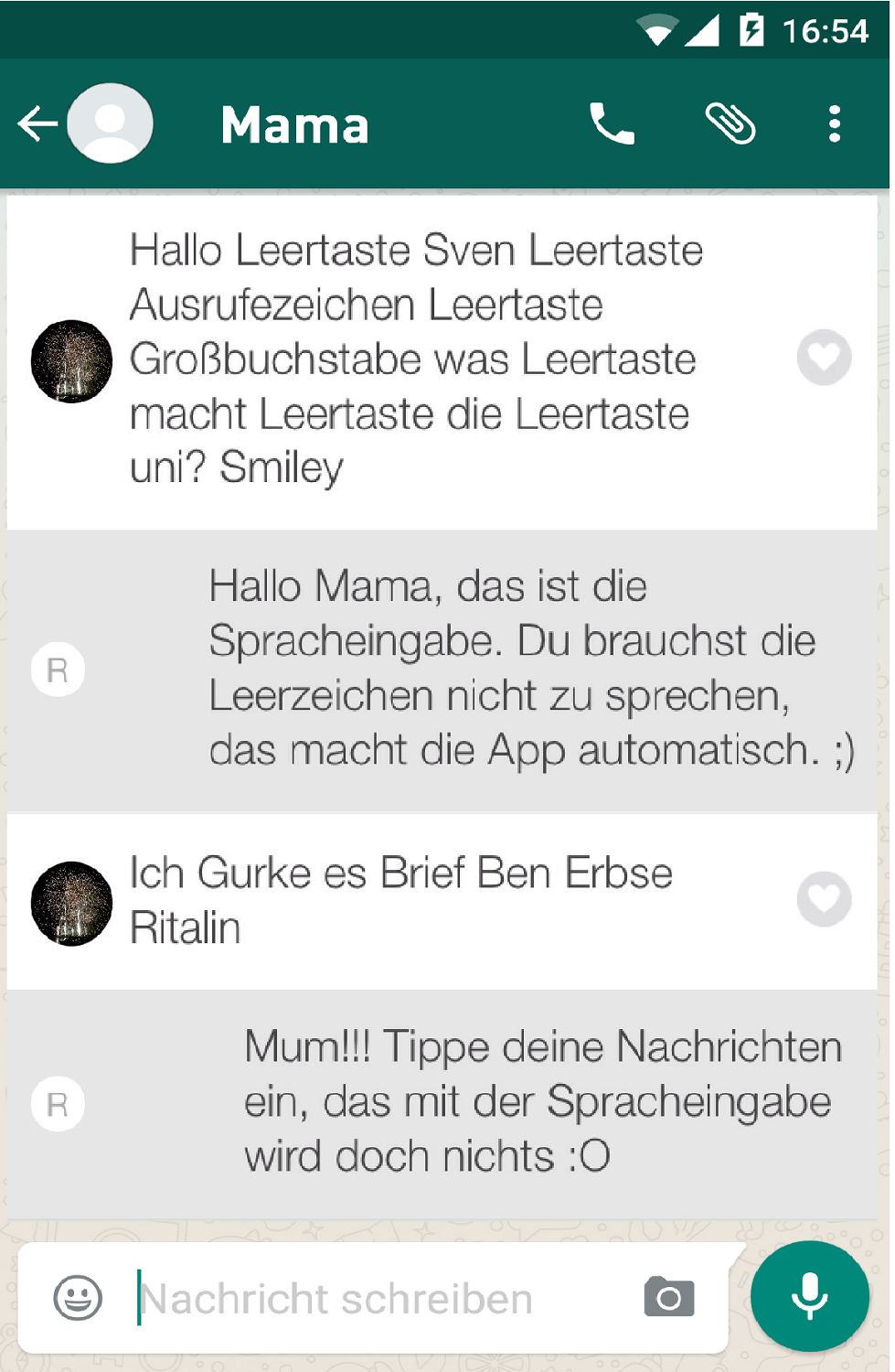Screen dimensions: 895x1372
Task: Open the camera to send a photo
Action: pos(669,1297)
